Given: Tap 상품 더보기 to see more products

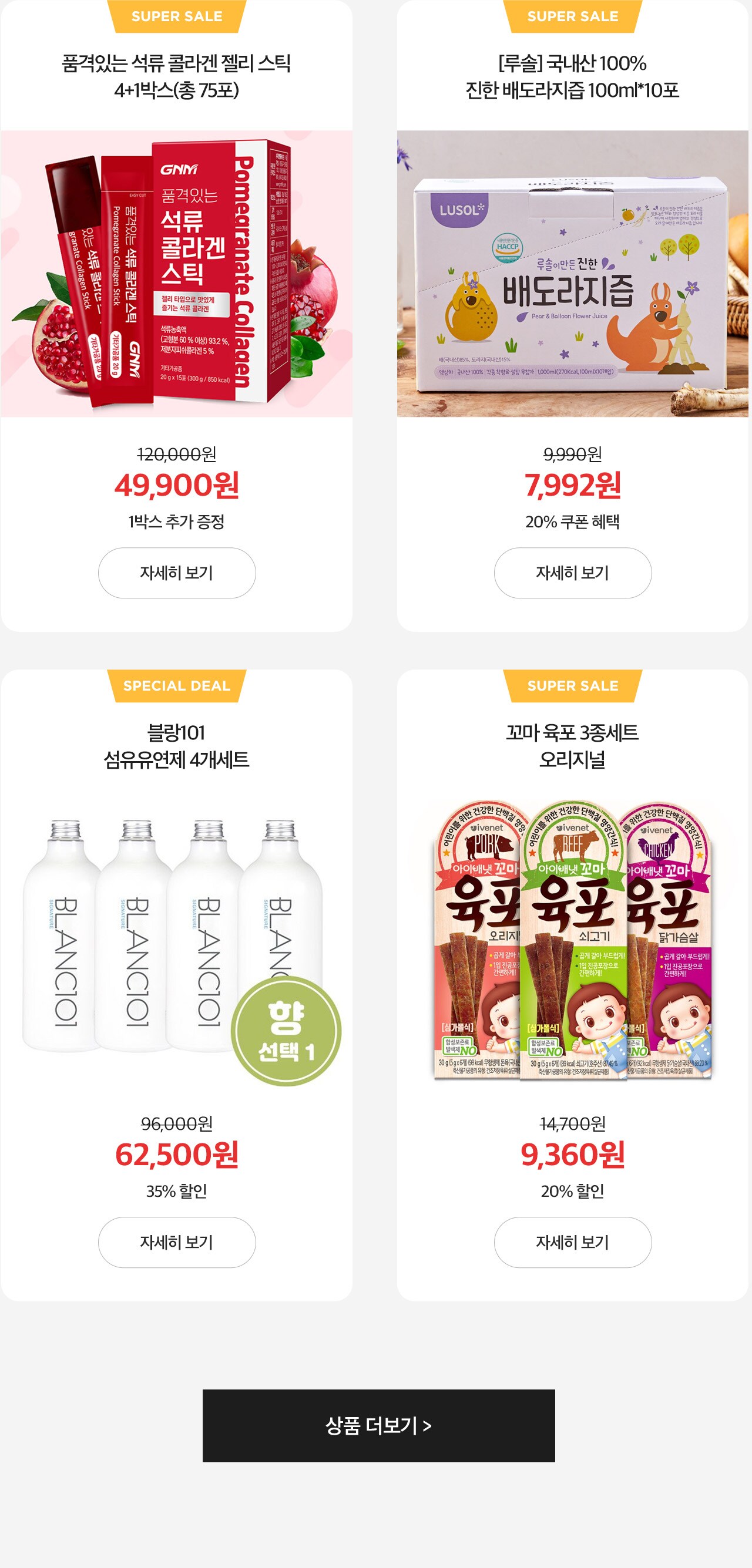Looking at the screenshot, I should pyautogui.click(x=378, y=1425).
